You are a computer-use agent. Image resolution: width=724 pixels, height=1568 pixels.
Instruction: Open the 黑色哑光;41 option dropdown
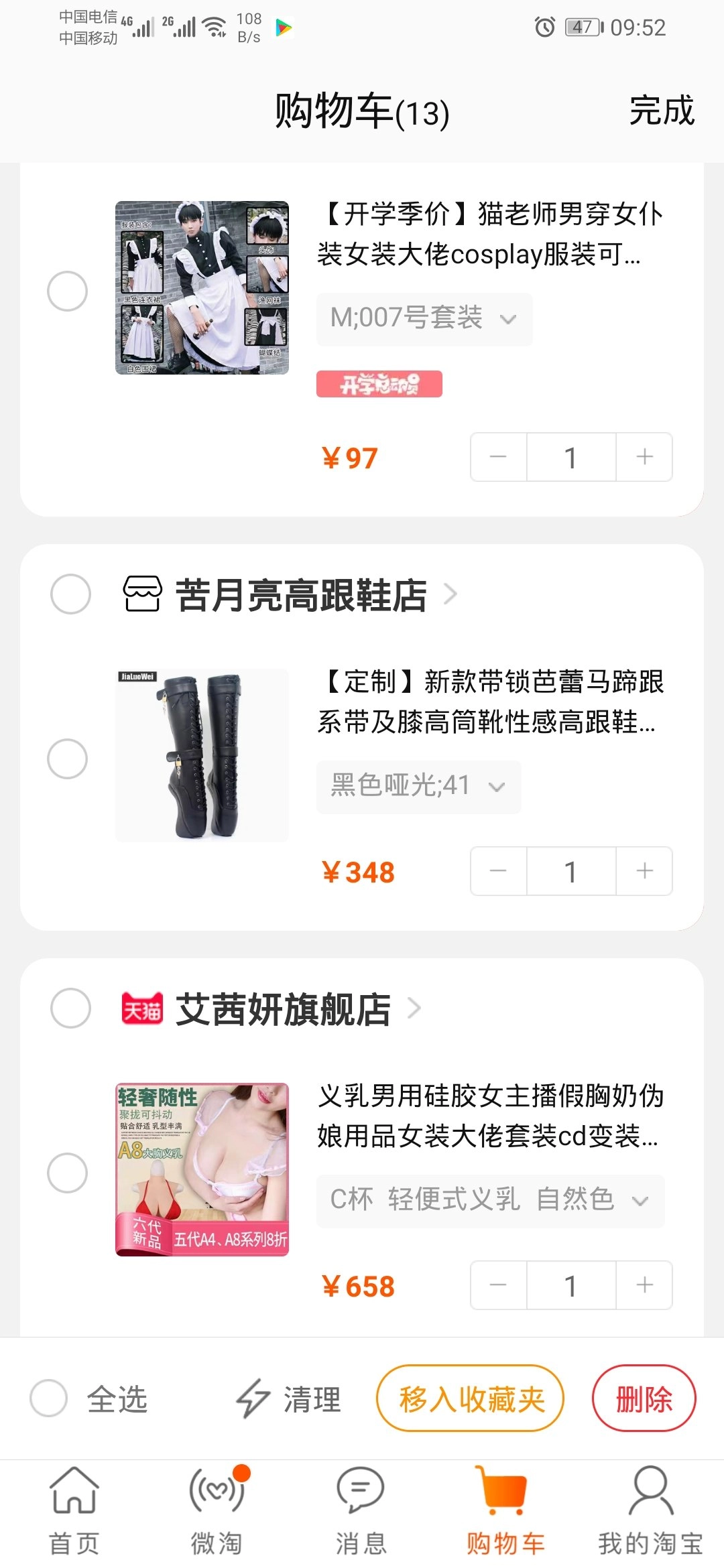click(418, 787)
